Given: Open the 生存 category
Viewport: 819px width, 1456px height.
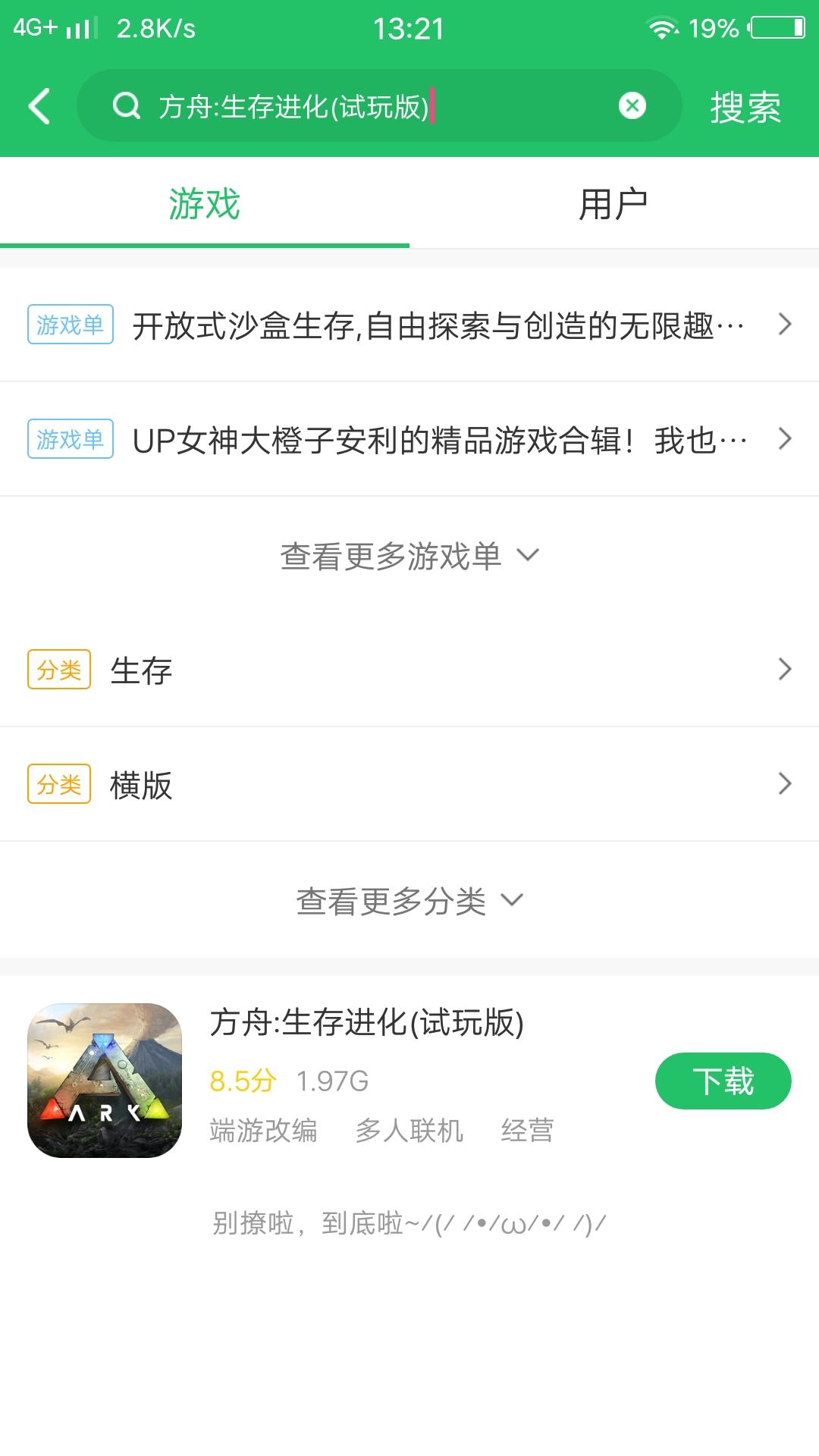Looking at the screenshot, I should [x=409, y=670].
